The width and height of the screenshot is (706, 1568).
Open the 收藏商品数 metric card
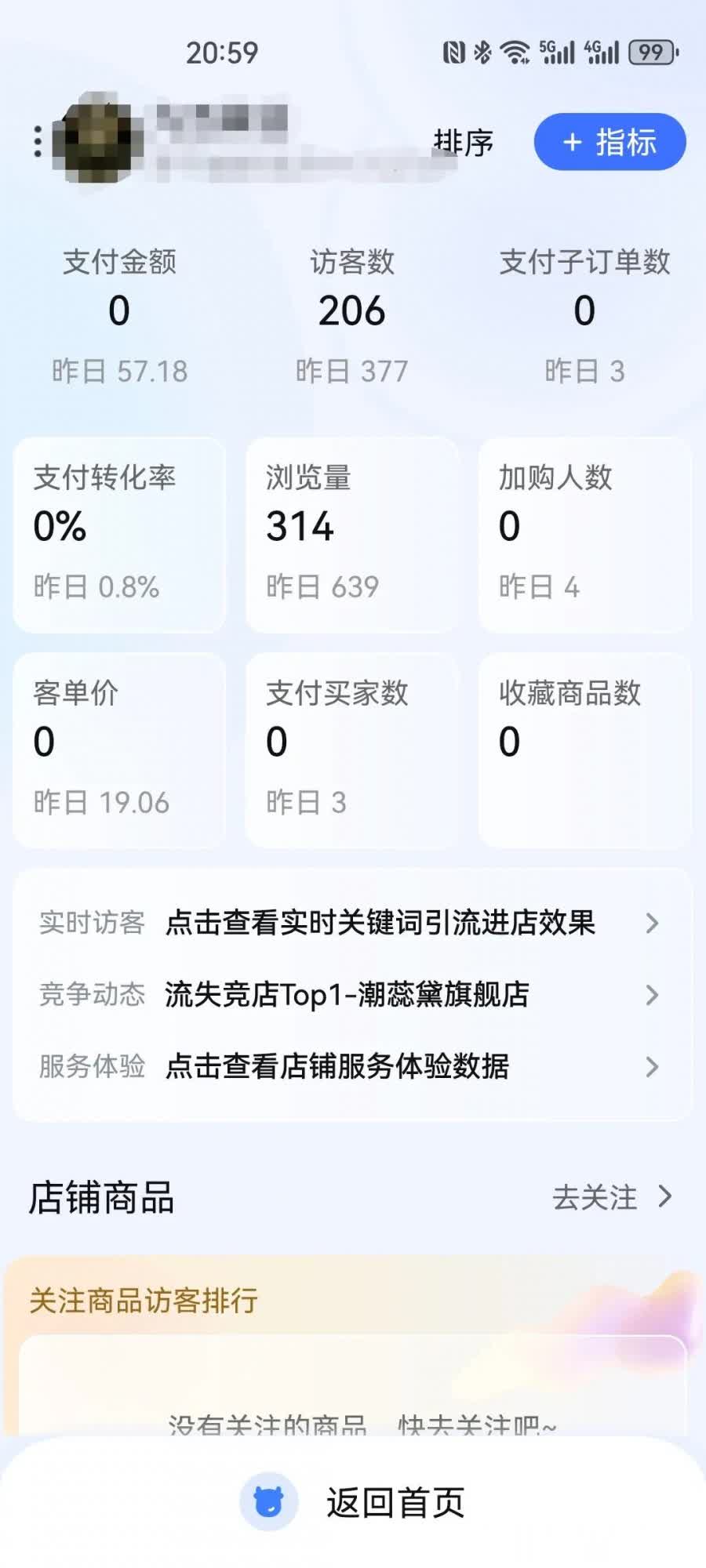[584, 750]
